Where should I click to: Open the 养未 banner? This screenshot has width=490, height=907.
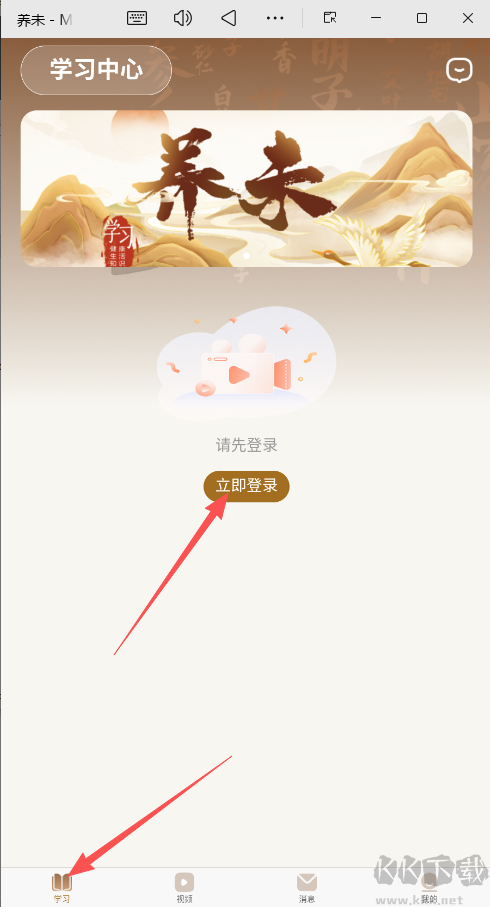point(246,189)
